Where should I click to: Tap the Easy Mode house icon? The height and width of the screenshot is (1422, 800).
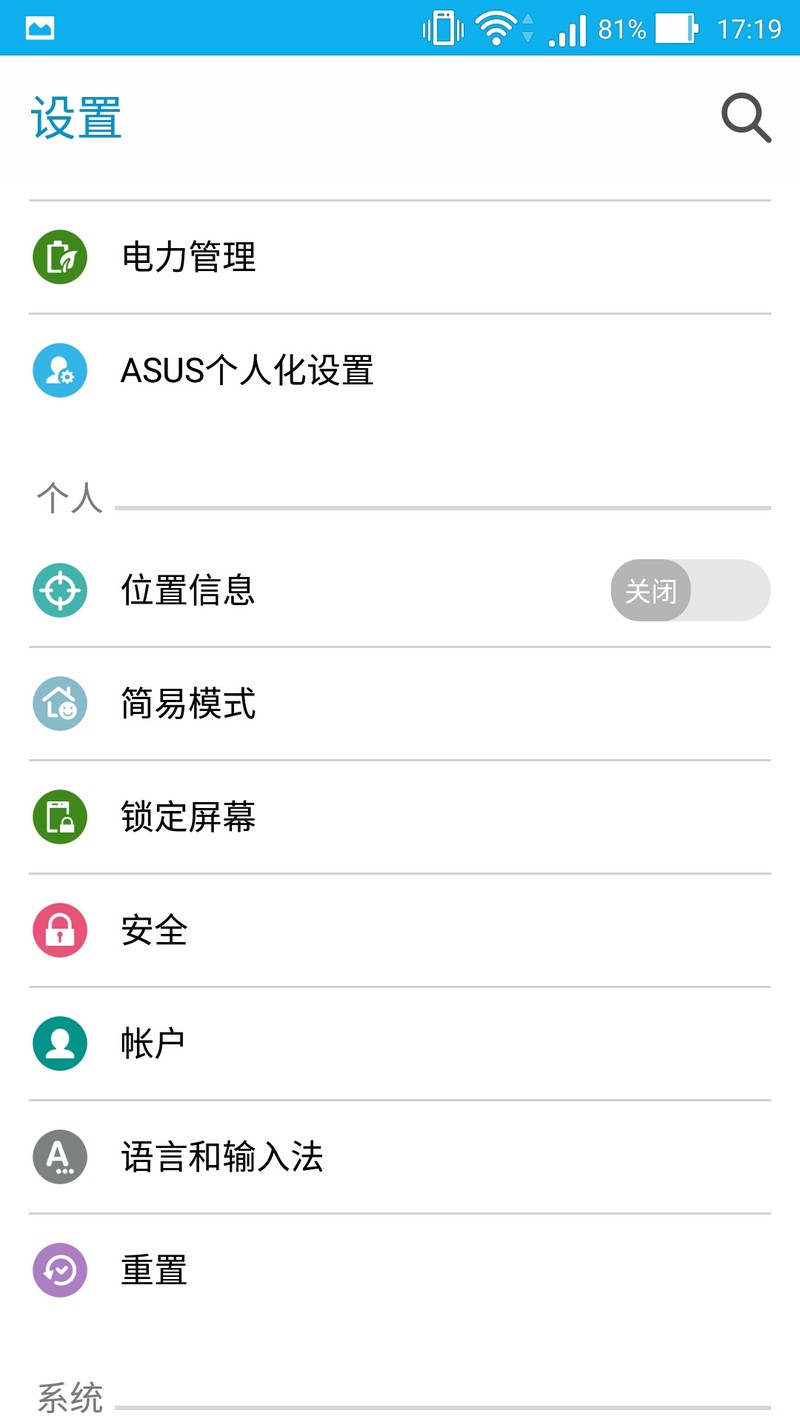59,704
